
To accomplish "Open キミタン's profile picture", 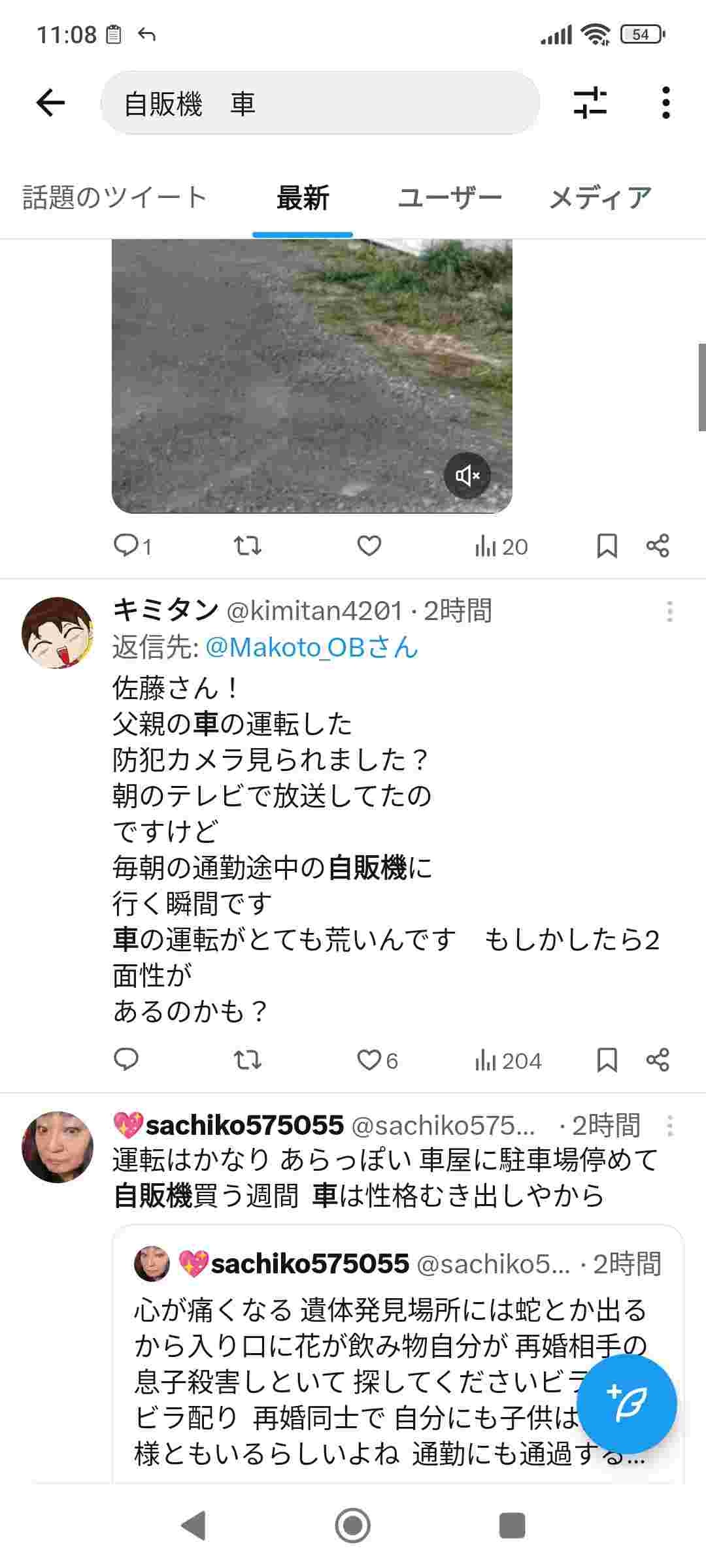I will point(58,632).
